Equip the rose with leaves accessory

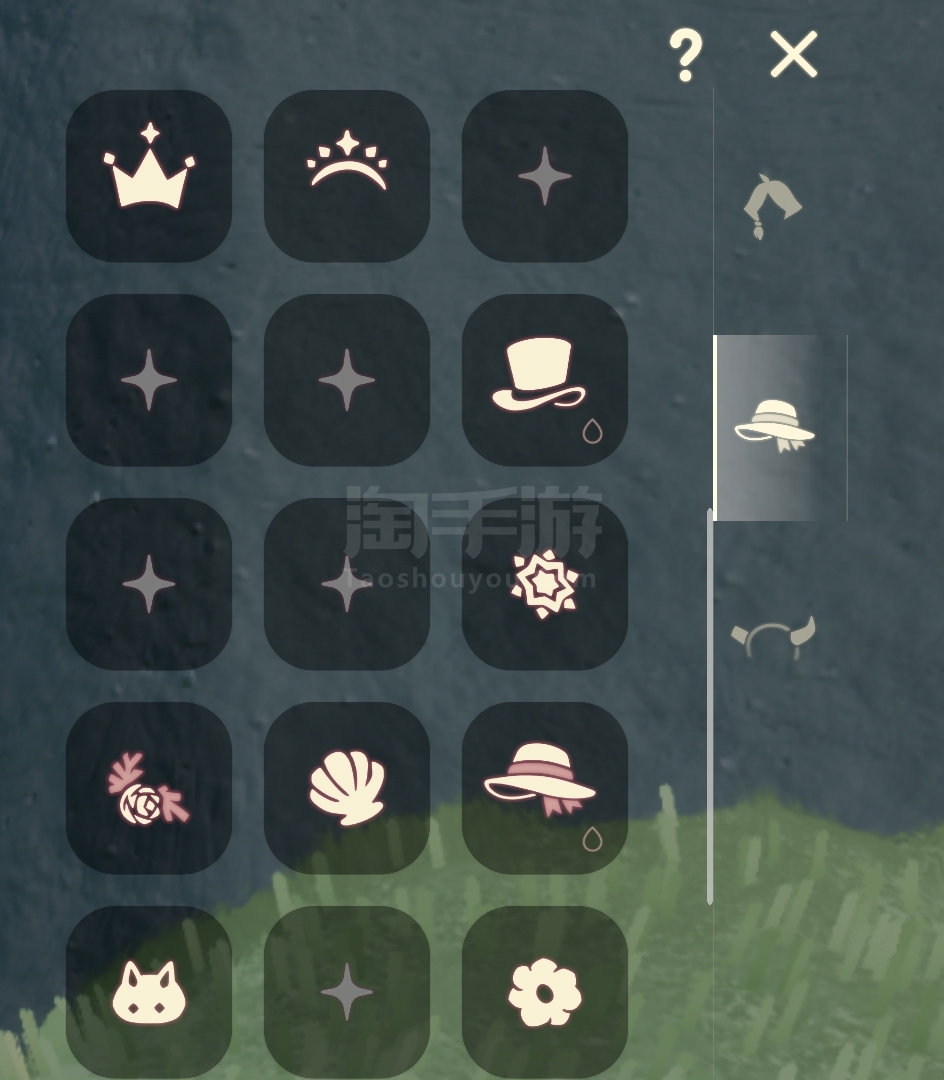(x=149, y=788)
